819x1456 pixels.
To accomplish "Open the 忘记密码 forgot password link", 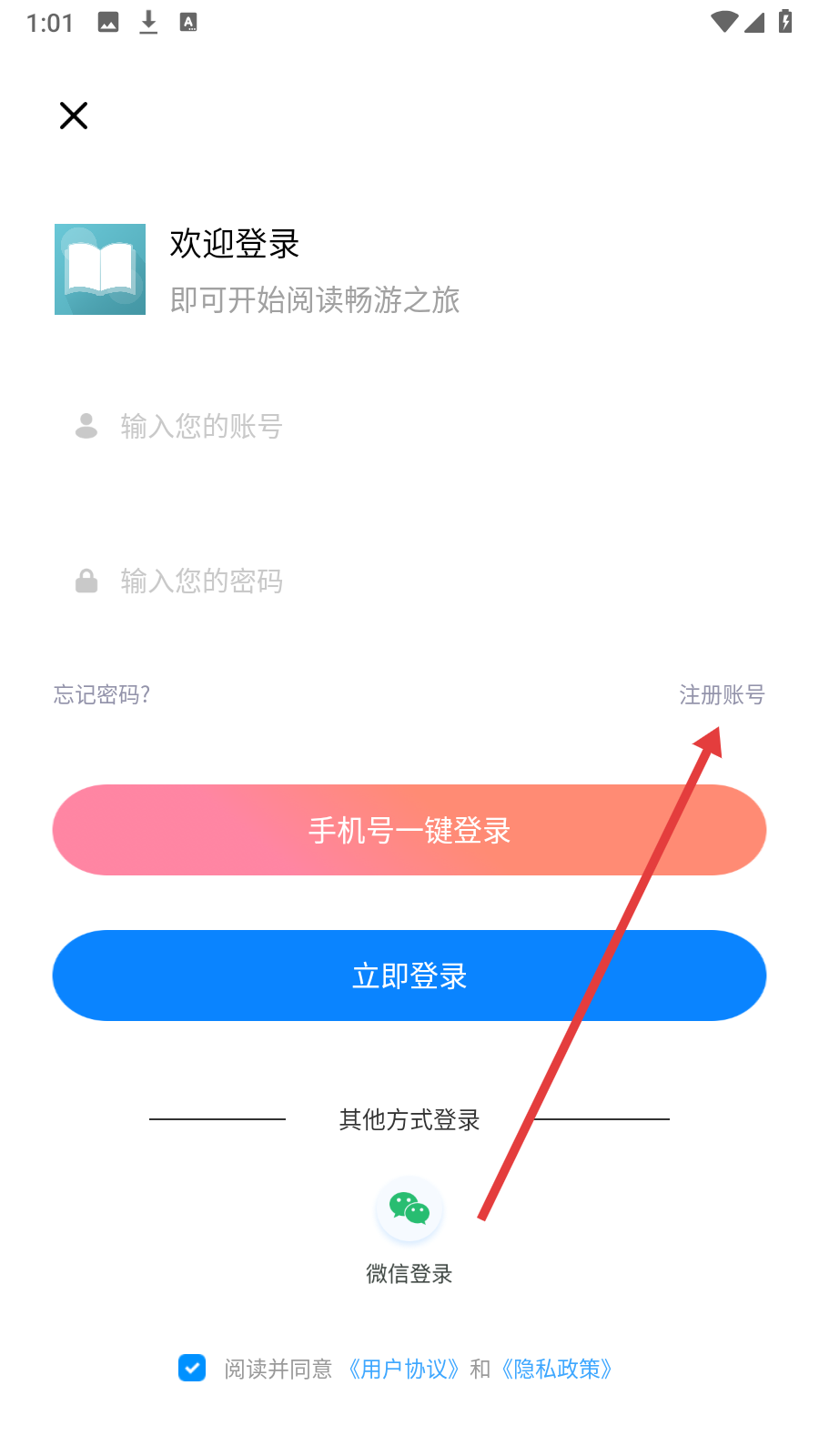I will click(x=102, y=695).
